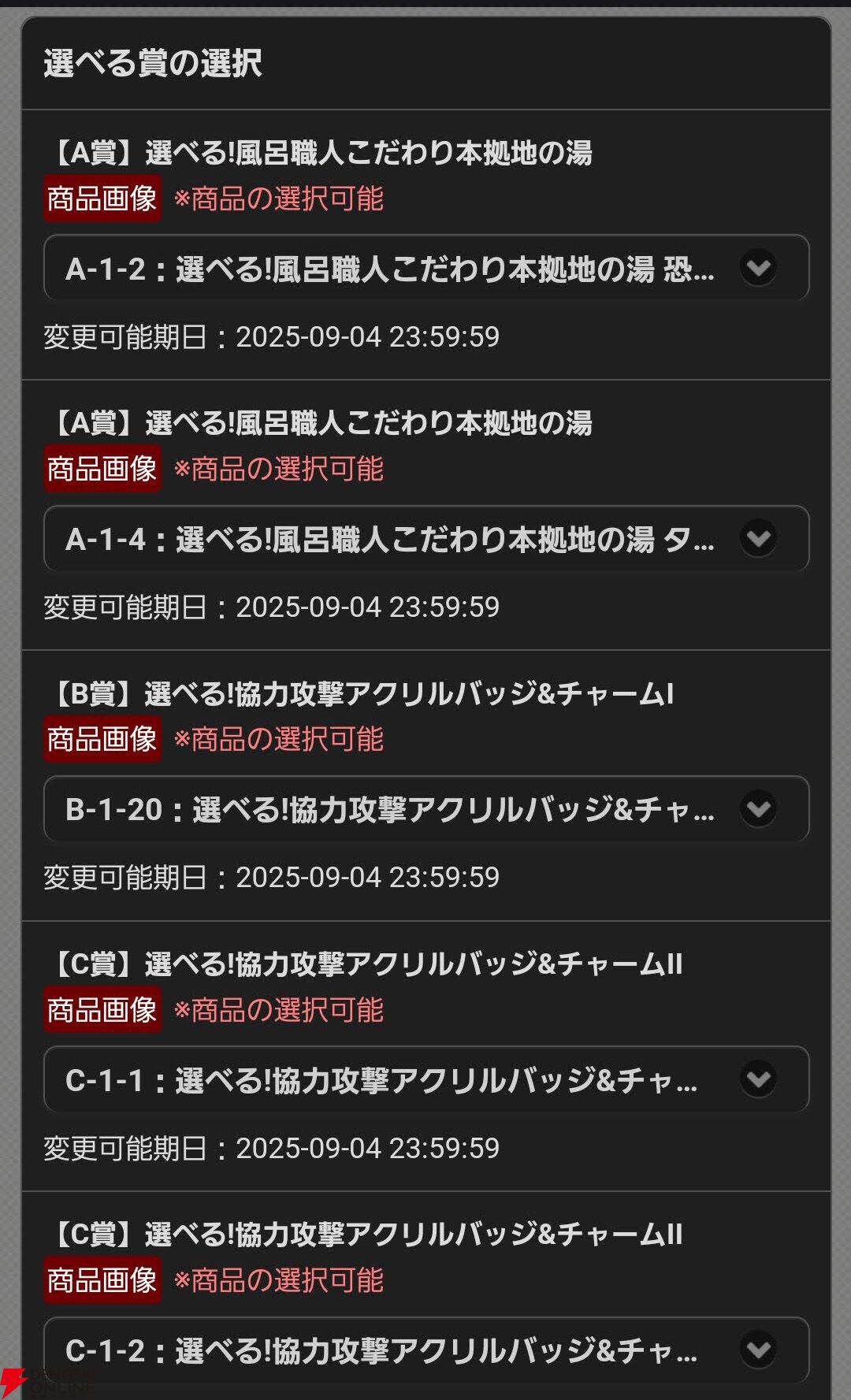Open the C-1-1 prize selection dropdown
Screen dimensions: 851x1400
[425, 1079]
